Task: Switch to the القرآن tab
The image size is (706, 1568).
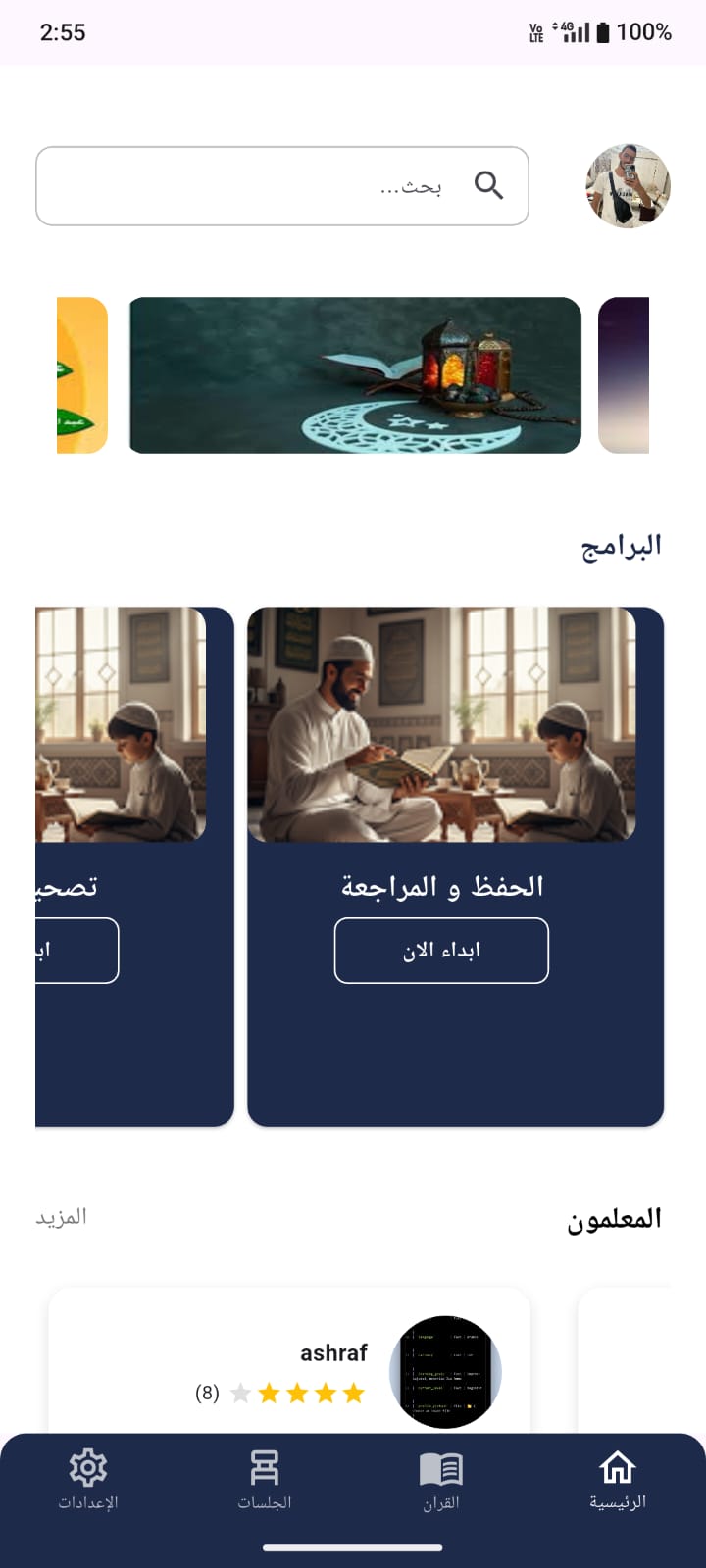Action: pos(441,1480)
